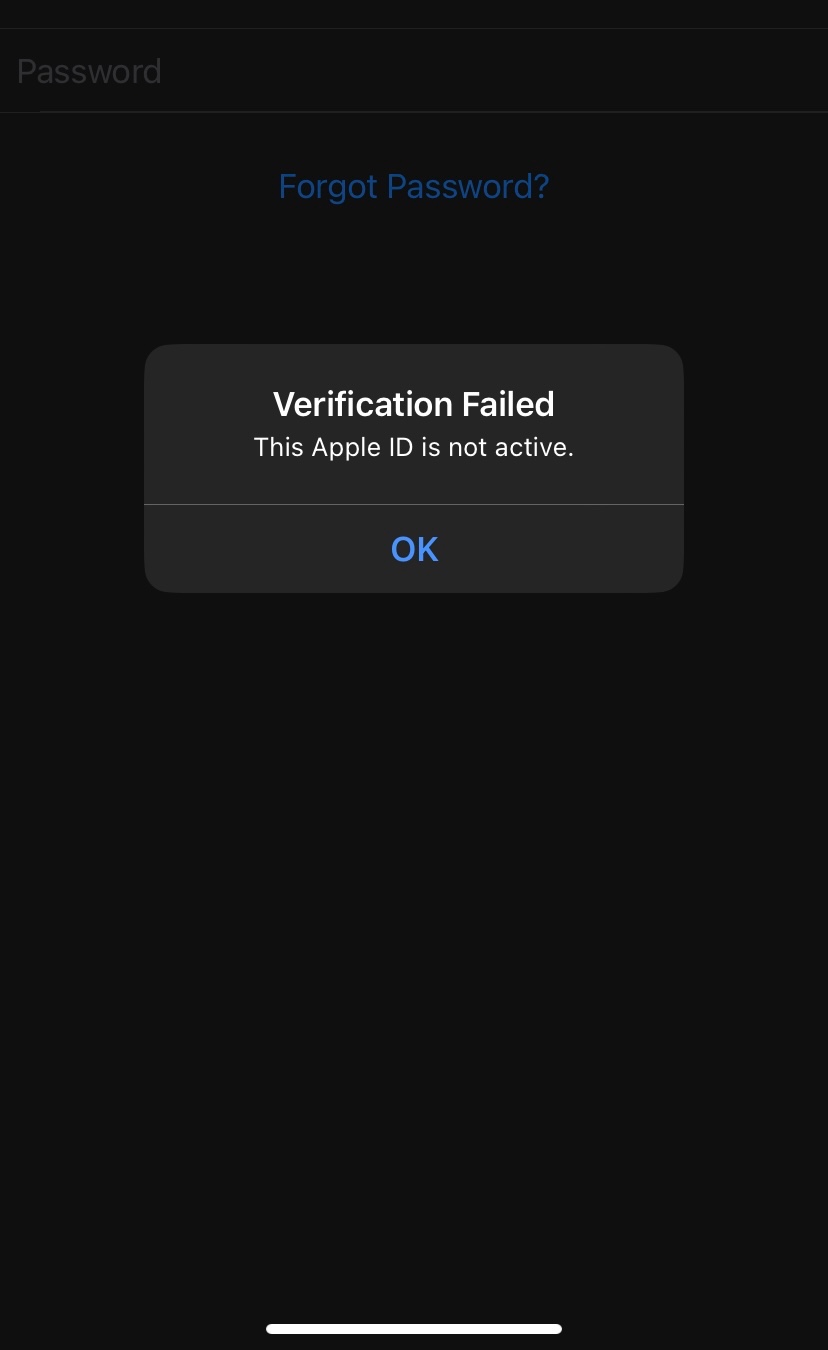Focus the Password text field
The height and width of the screenshot is (1350, 828).
(414, 72)
